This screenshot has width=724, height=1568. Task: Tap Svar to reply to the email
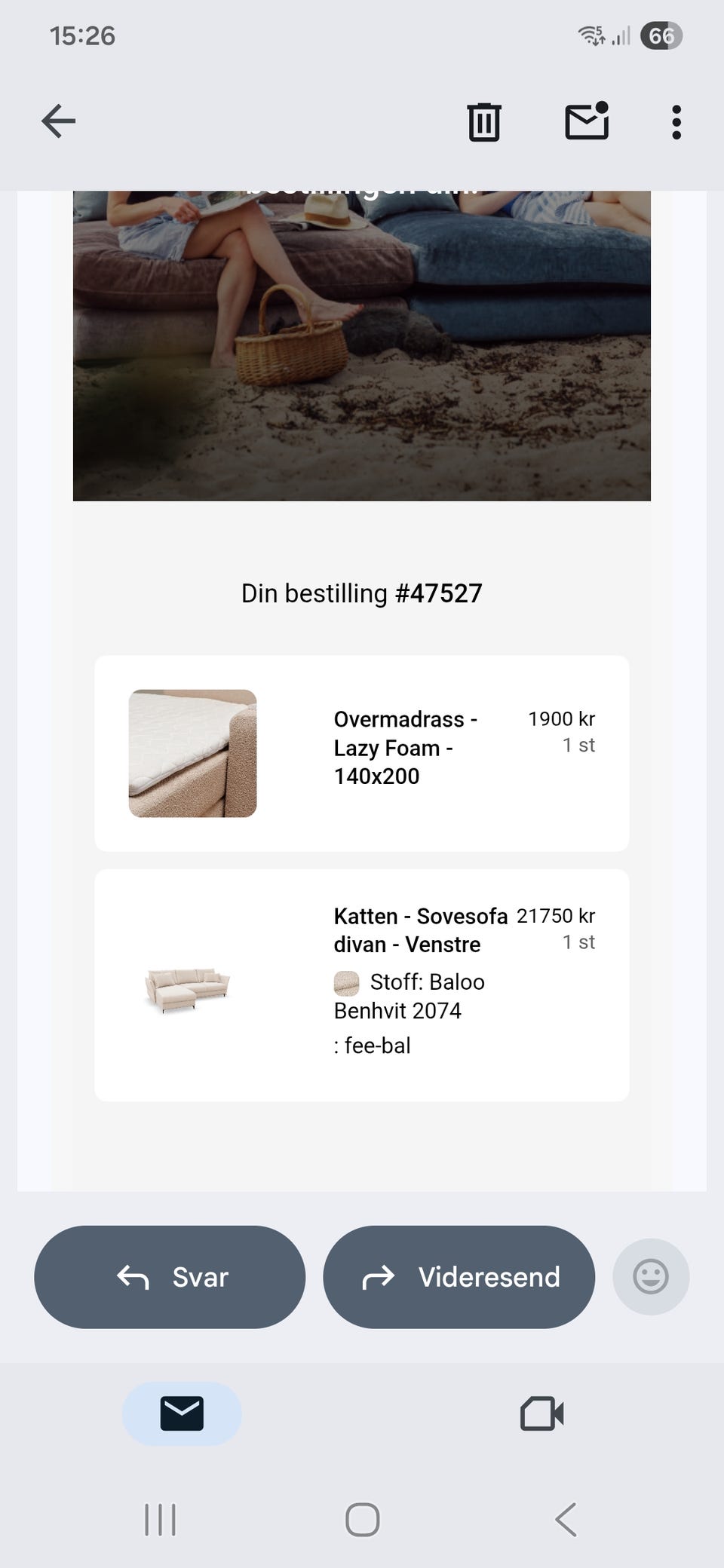pyautogui.click(x=169, y=1276)
